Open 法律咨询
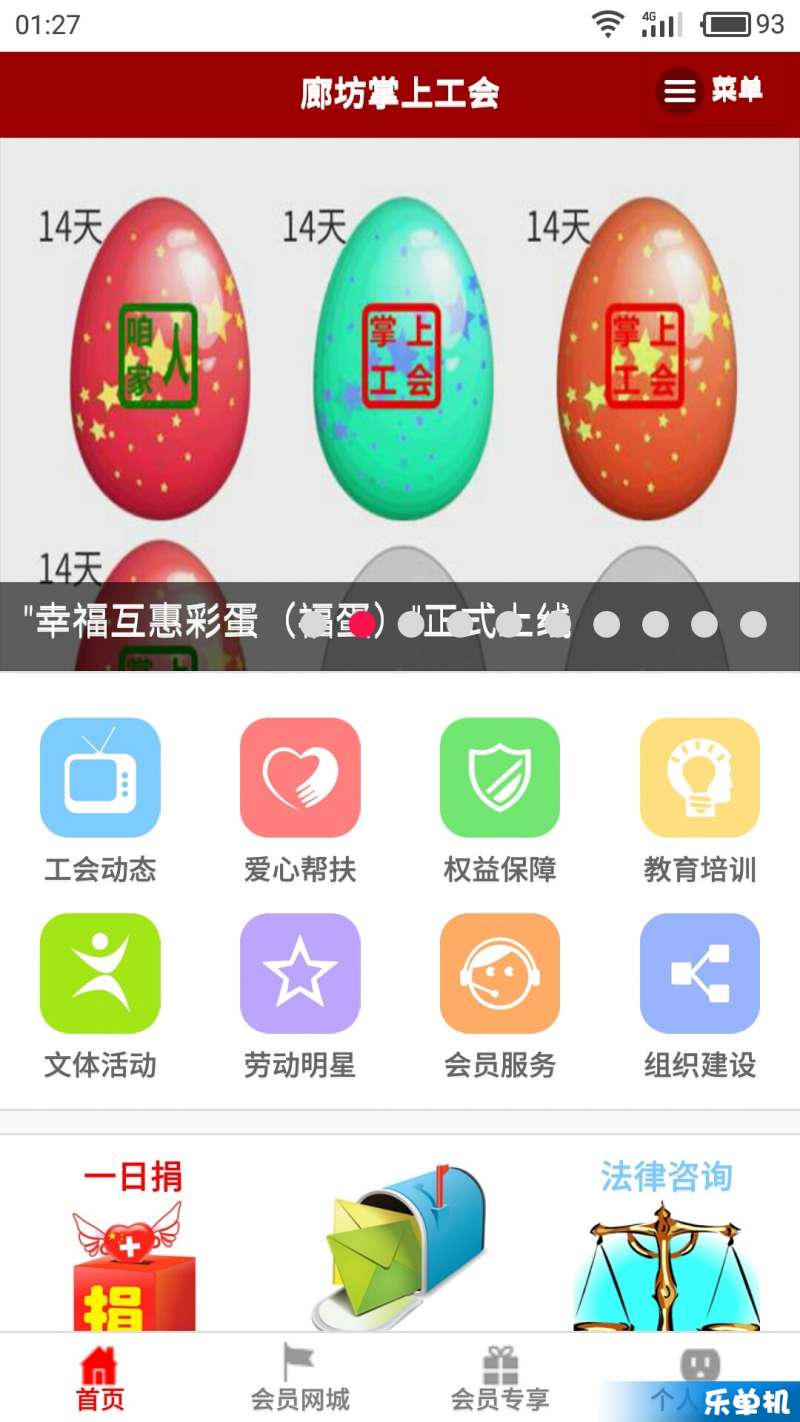This screenshot has height=1422, width=800. coord(666,1245)
